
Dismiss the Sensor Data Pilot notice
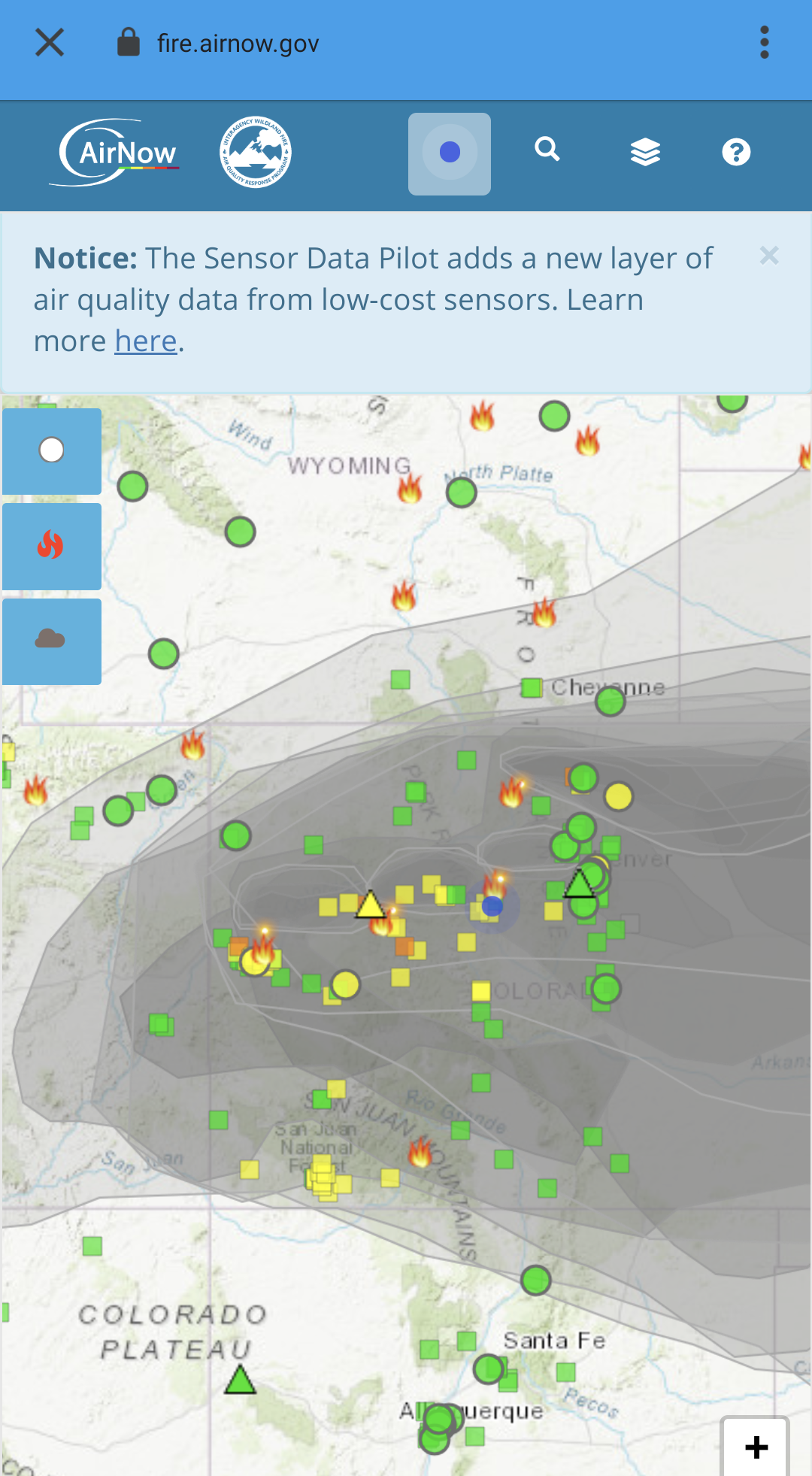(x=768, y=256)
